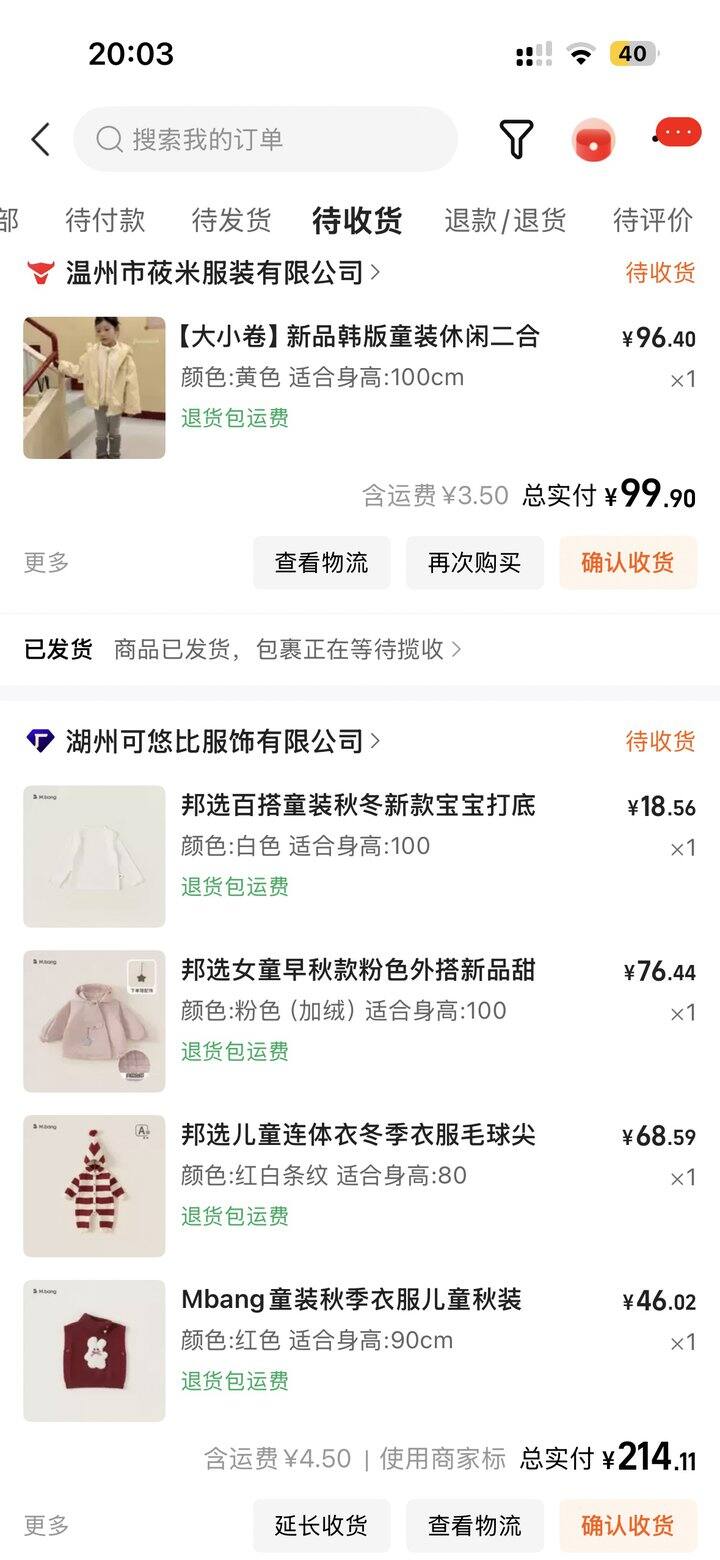This screenshot has height=1560, width=720.
Task: Visit the 湖州可悠比服饰有限公司 store
Action: [x=214, y=741]
